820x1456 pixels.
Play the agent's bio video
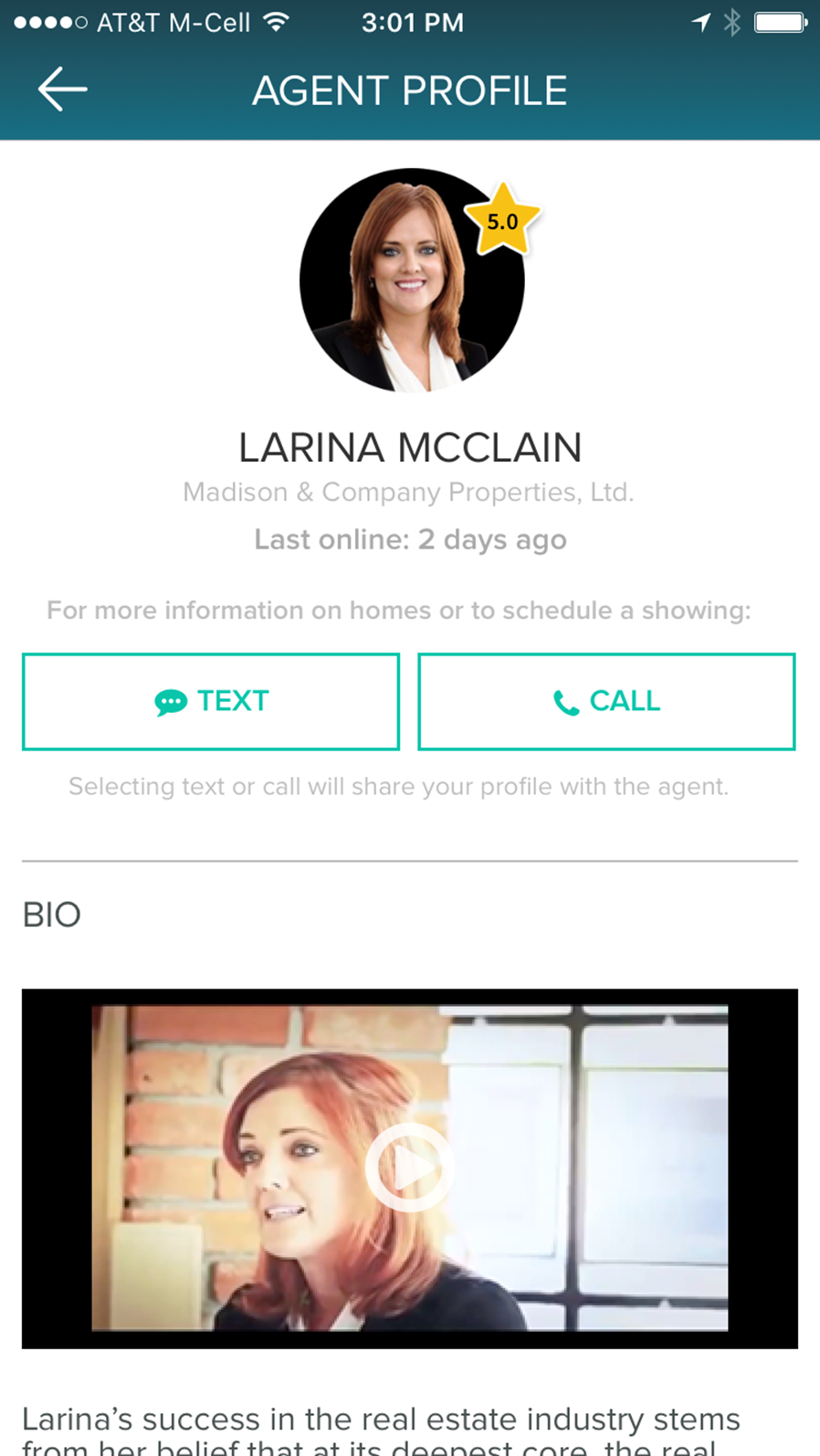[x=408, y=1168]
